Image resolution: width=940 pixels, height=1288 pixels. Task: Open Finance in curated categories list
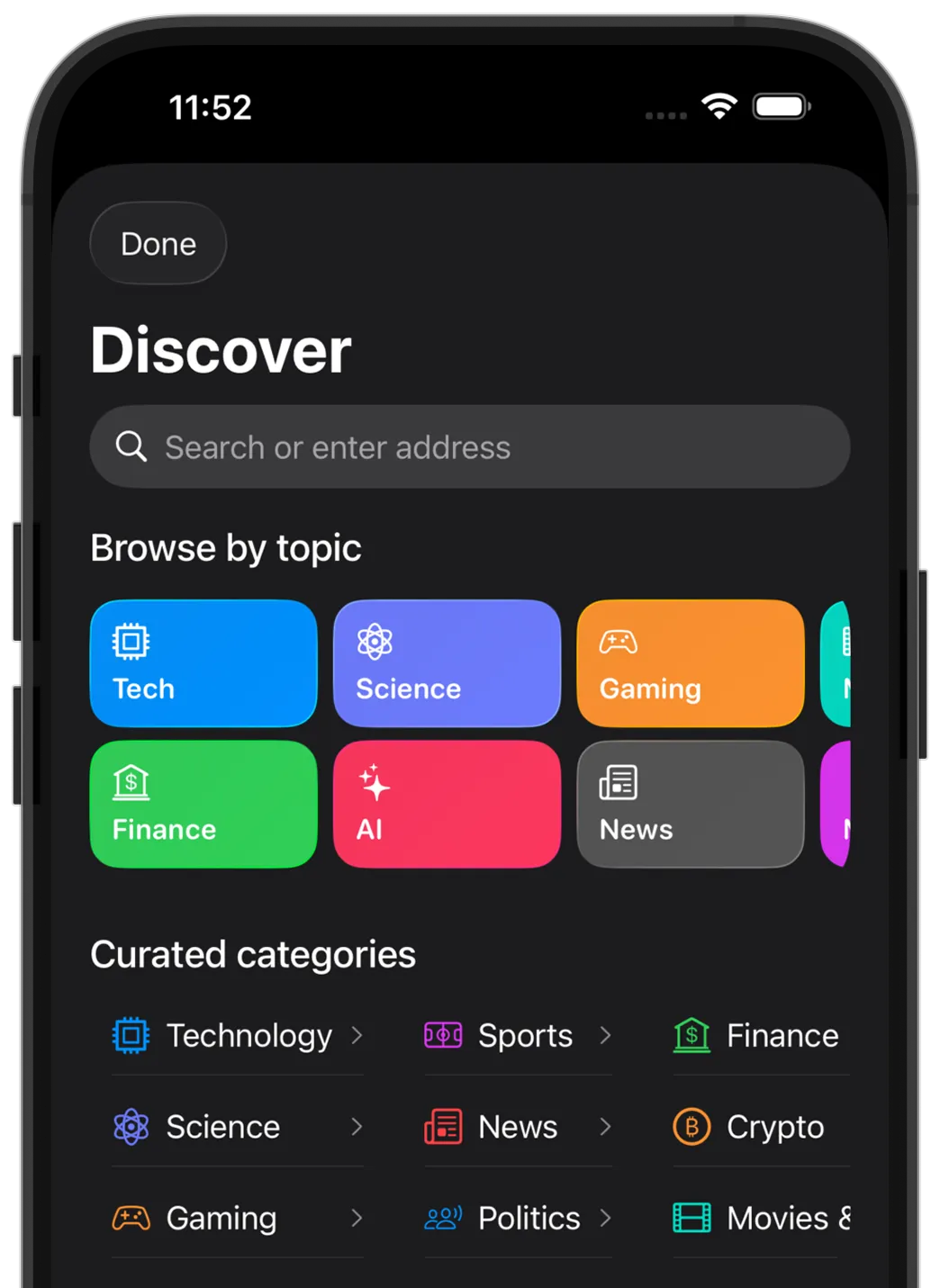(x=761, y=1036)
